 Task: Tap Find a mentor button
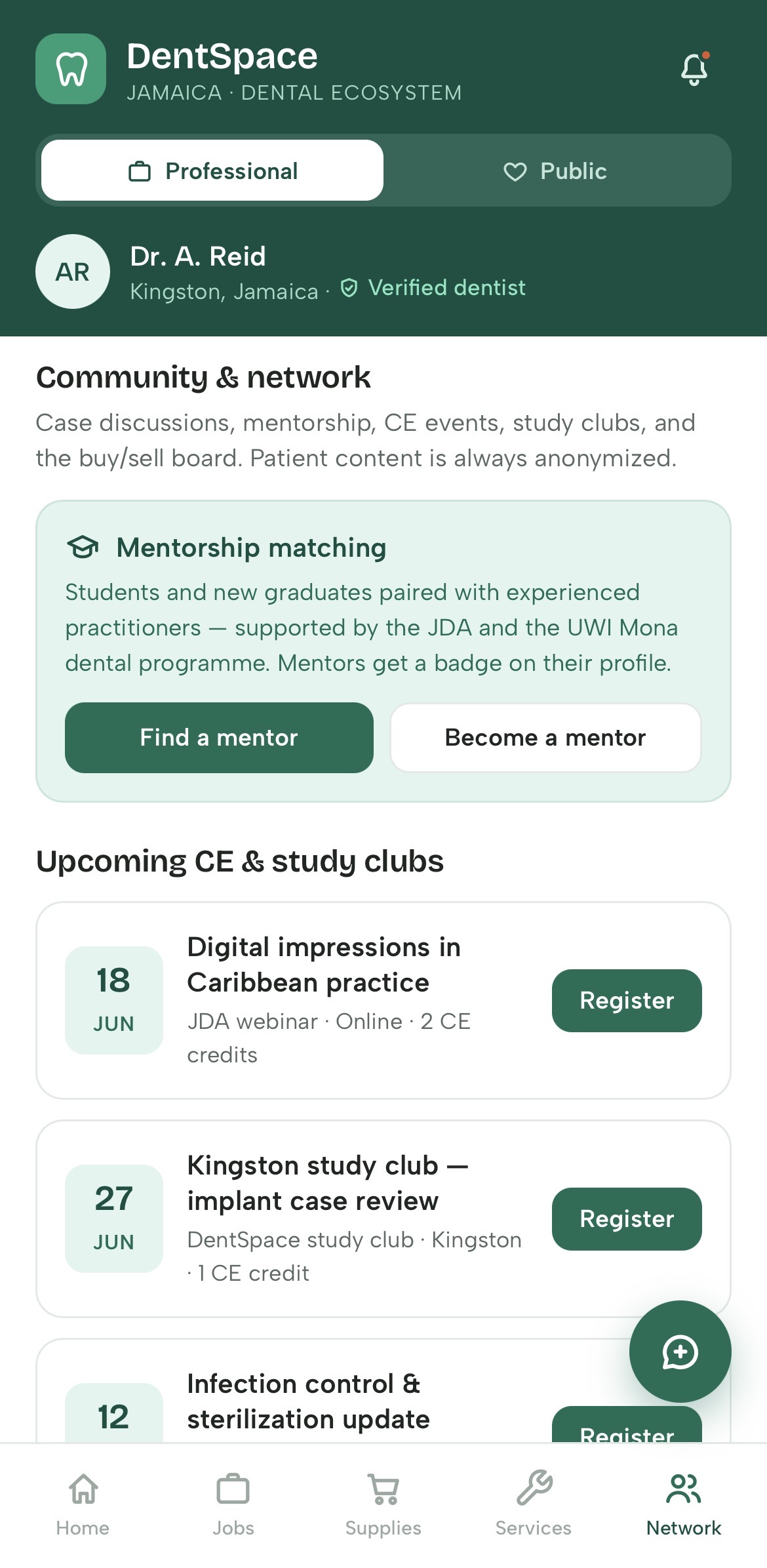[x=219, y=738]
